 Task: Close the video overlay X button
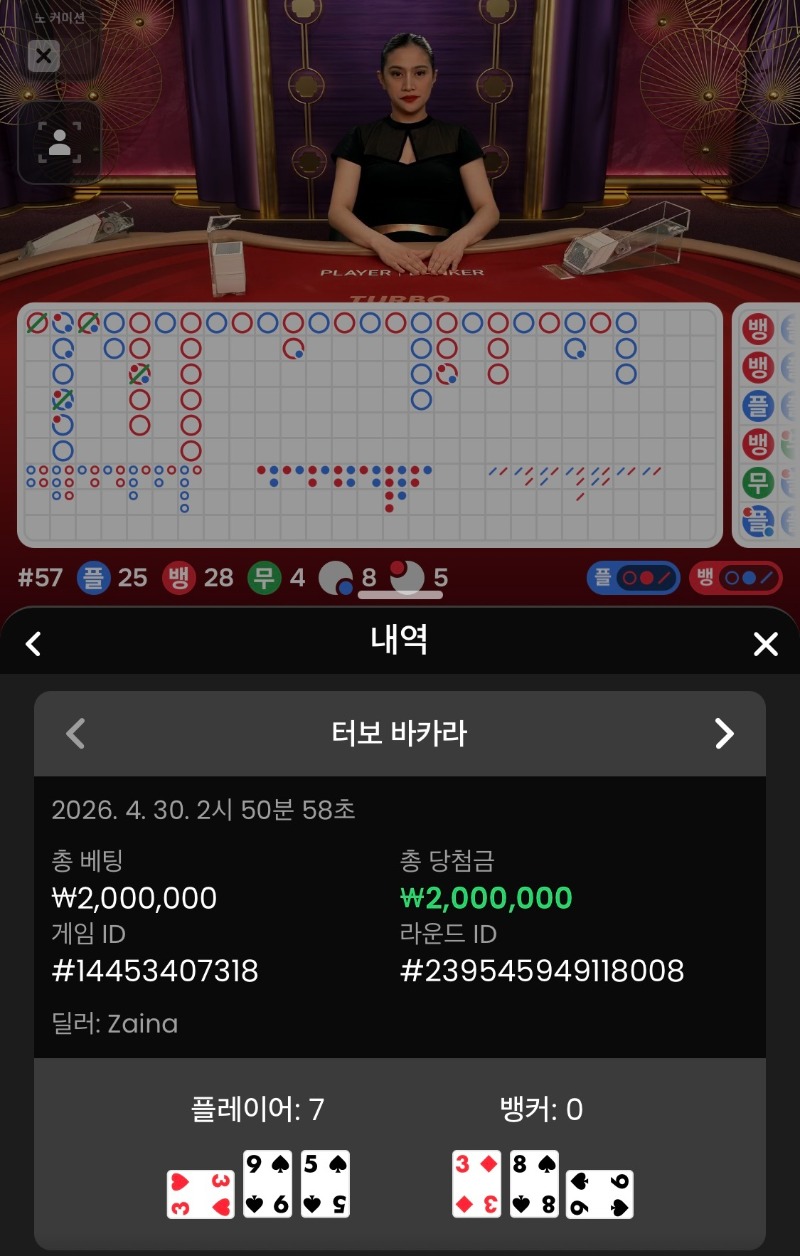(43, 56)
